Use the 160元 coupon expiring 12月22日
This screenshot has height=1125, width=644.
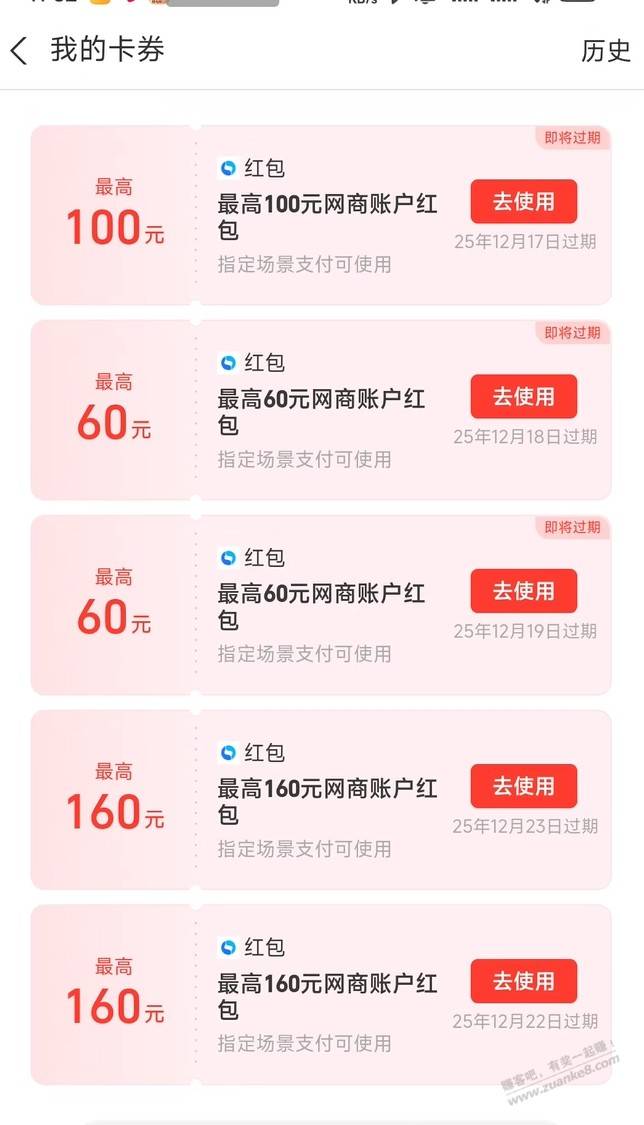click(x=523, y=981)
